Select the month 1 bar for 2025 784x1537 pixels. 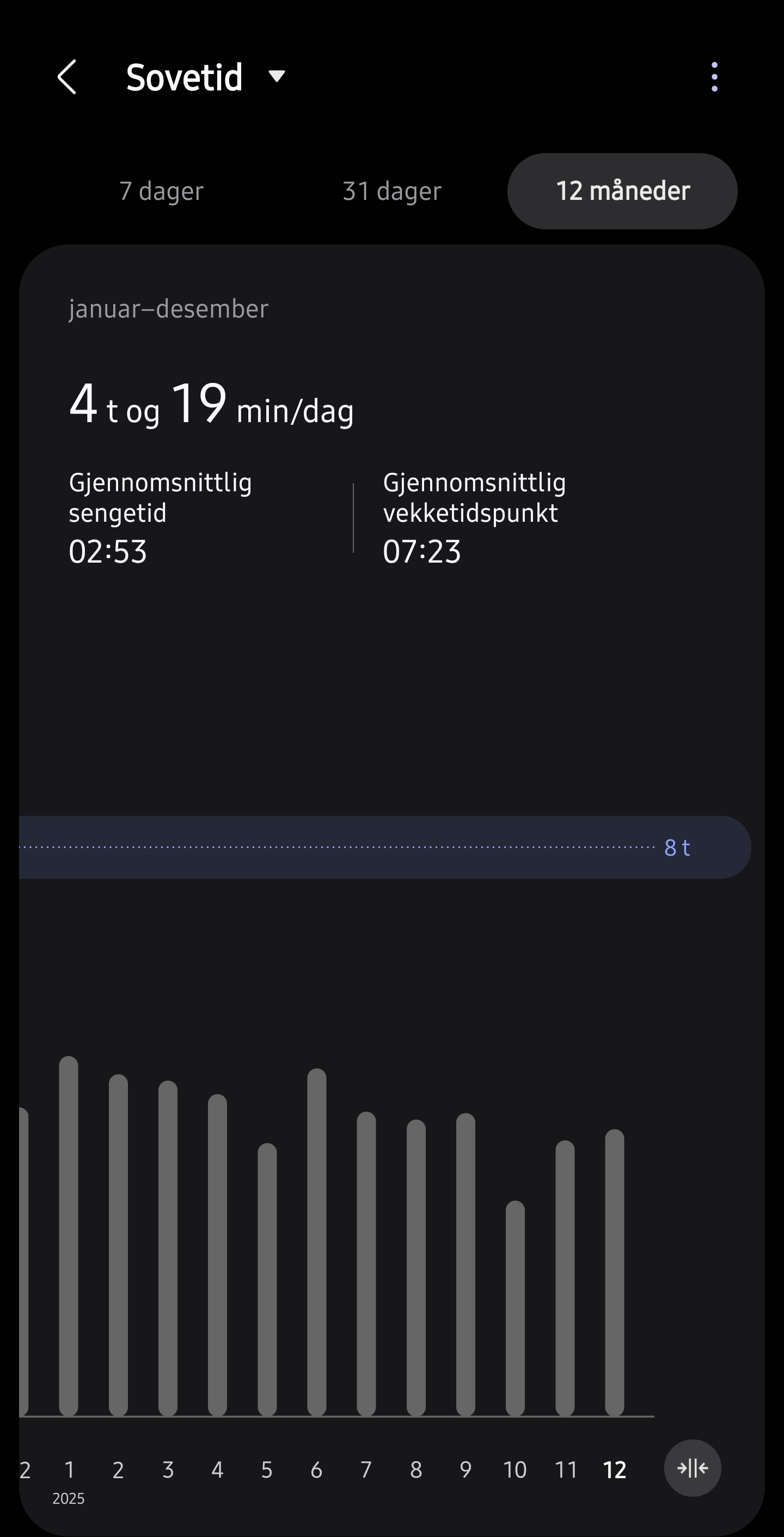69,1235
